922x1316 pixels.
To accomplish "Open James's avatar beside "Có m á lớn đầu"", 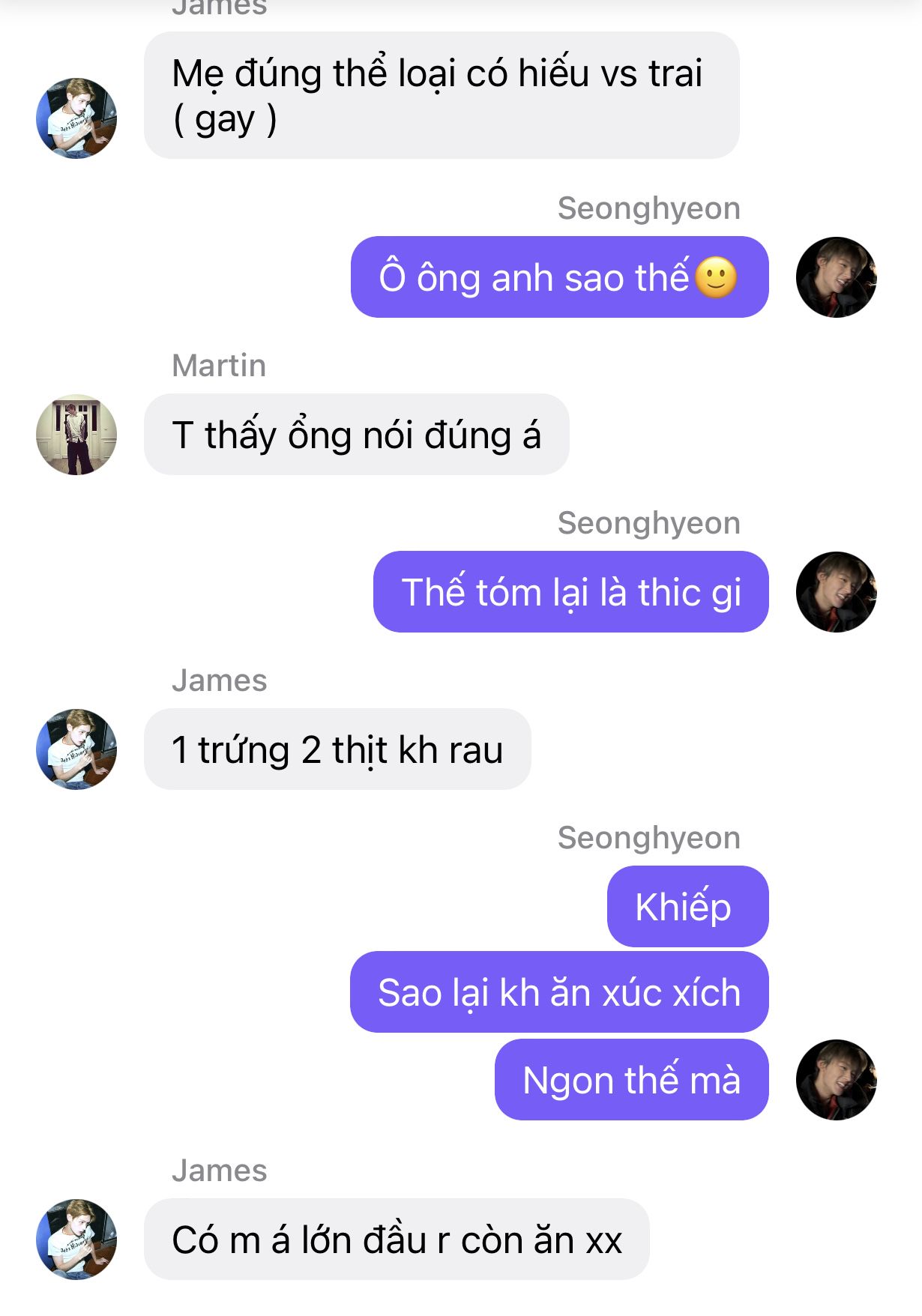I will 76,1240.
